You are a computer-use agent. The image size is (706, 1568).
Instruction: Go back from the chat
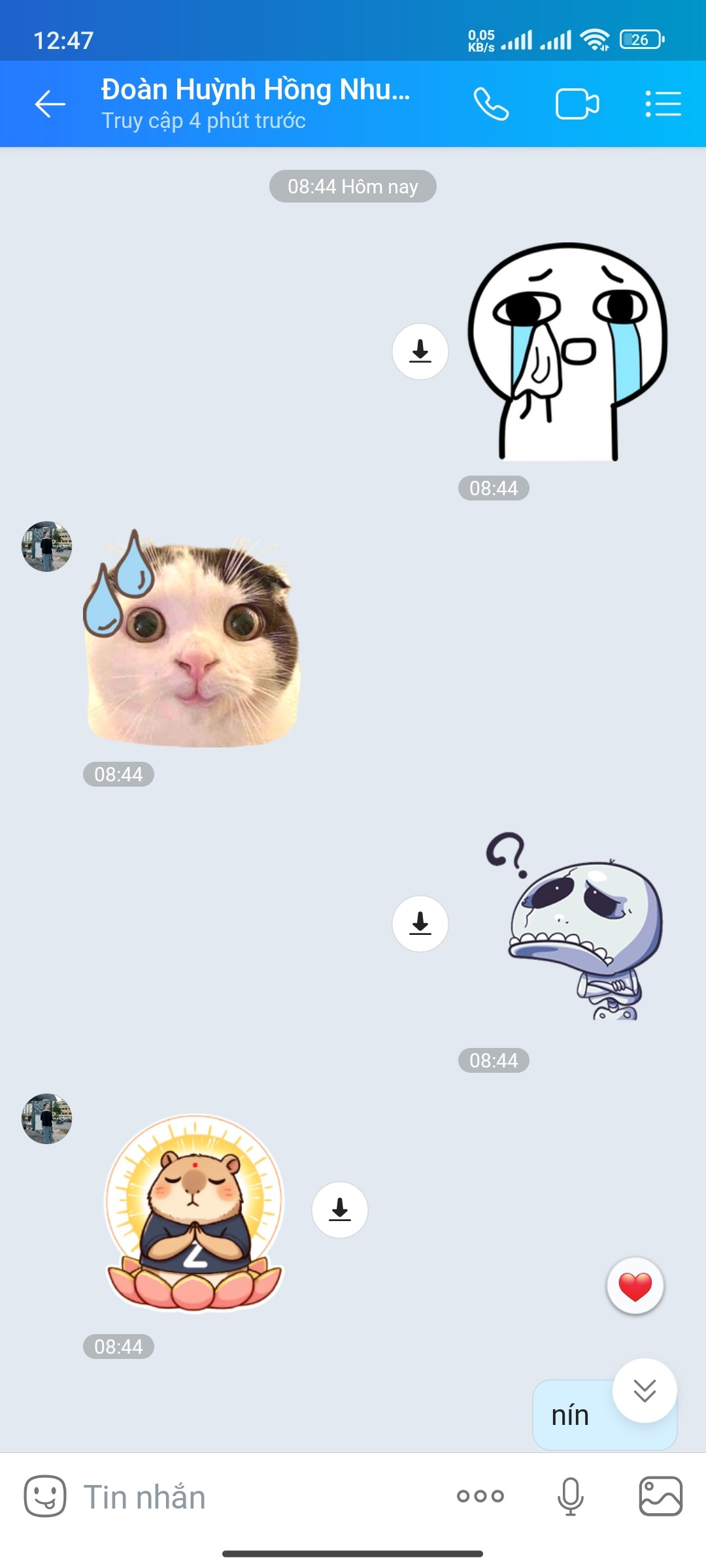pyautogui.click(x=50, y=104)
